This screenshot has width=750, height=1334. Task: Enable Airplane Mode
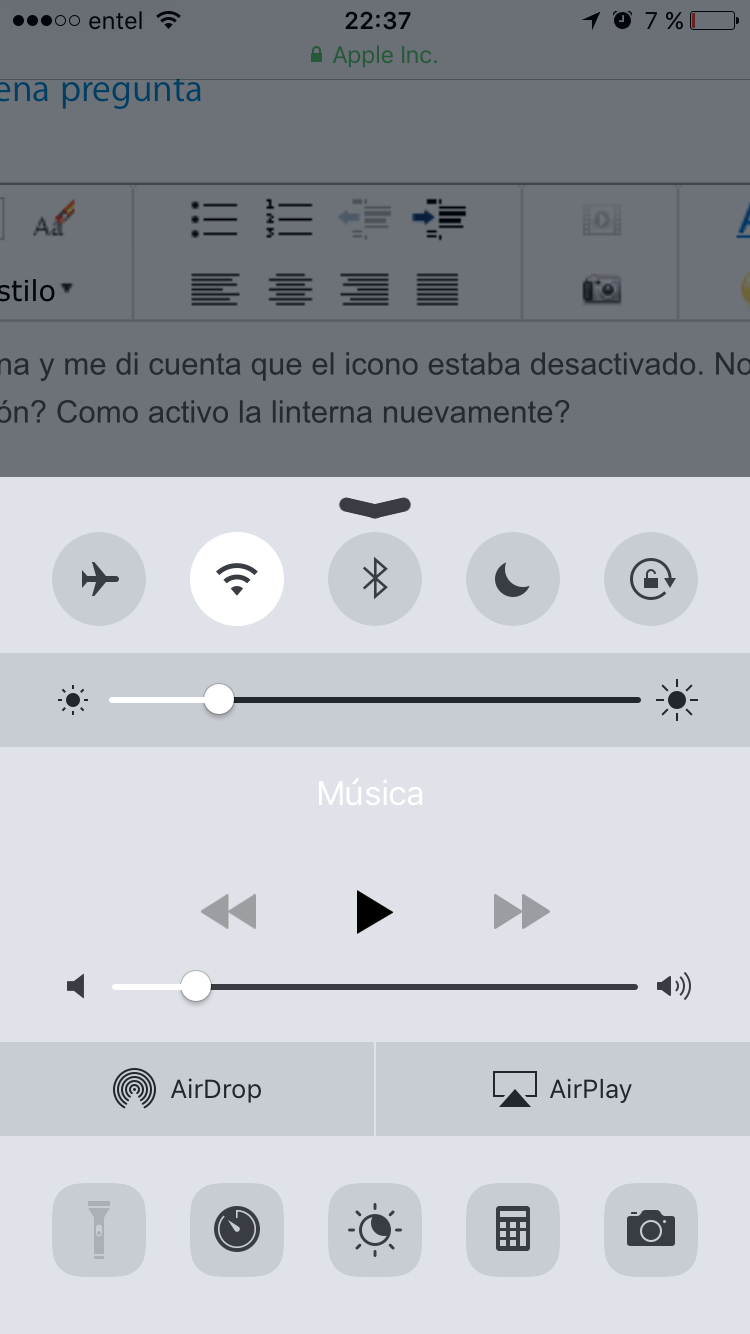tap(99, 579)
